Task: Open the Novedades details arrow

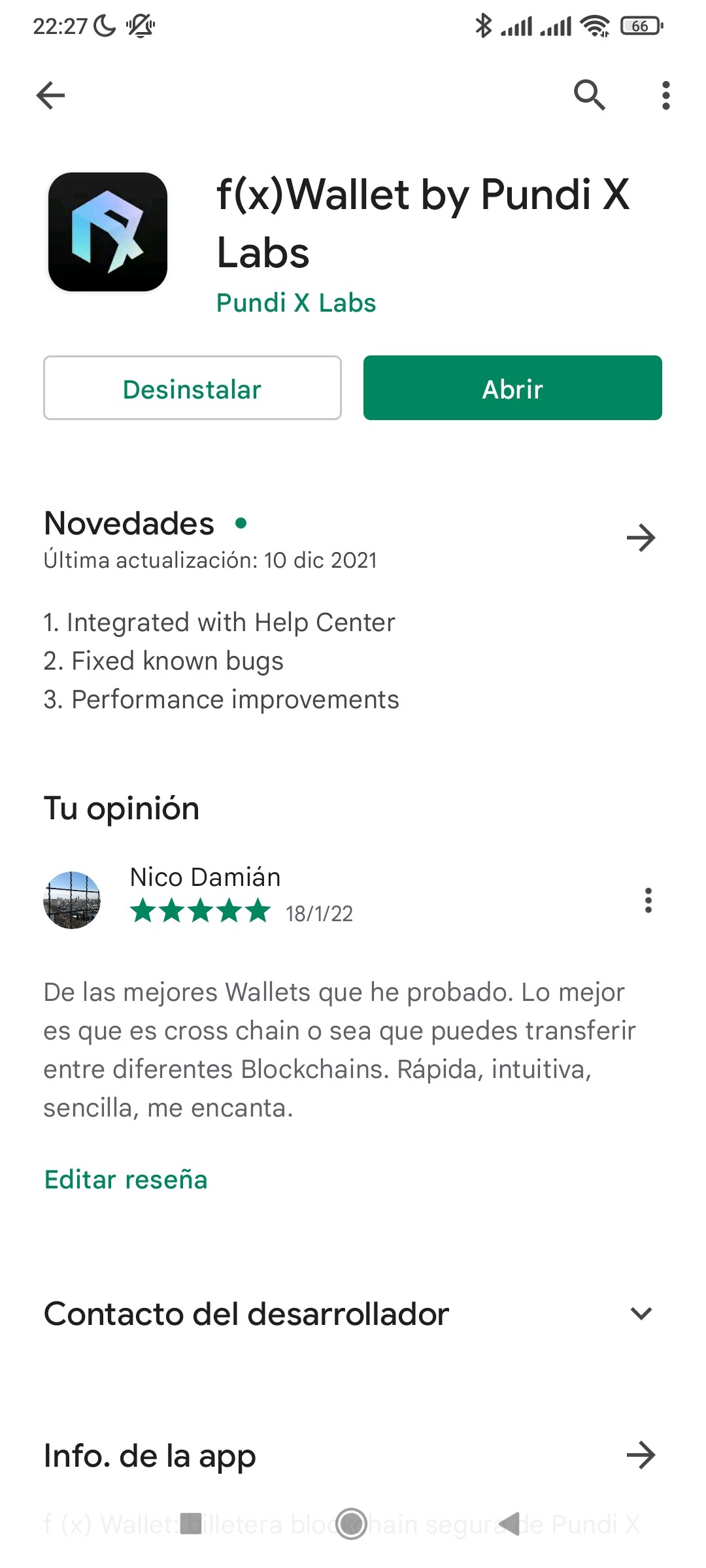Action: (x=641, y=538)
